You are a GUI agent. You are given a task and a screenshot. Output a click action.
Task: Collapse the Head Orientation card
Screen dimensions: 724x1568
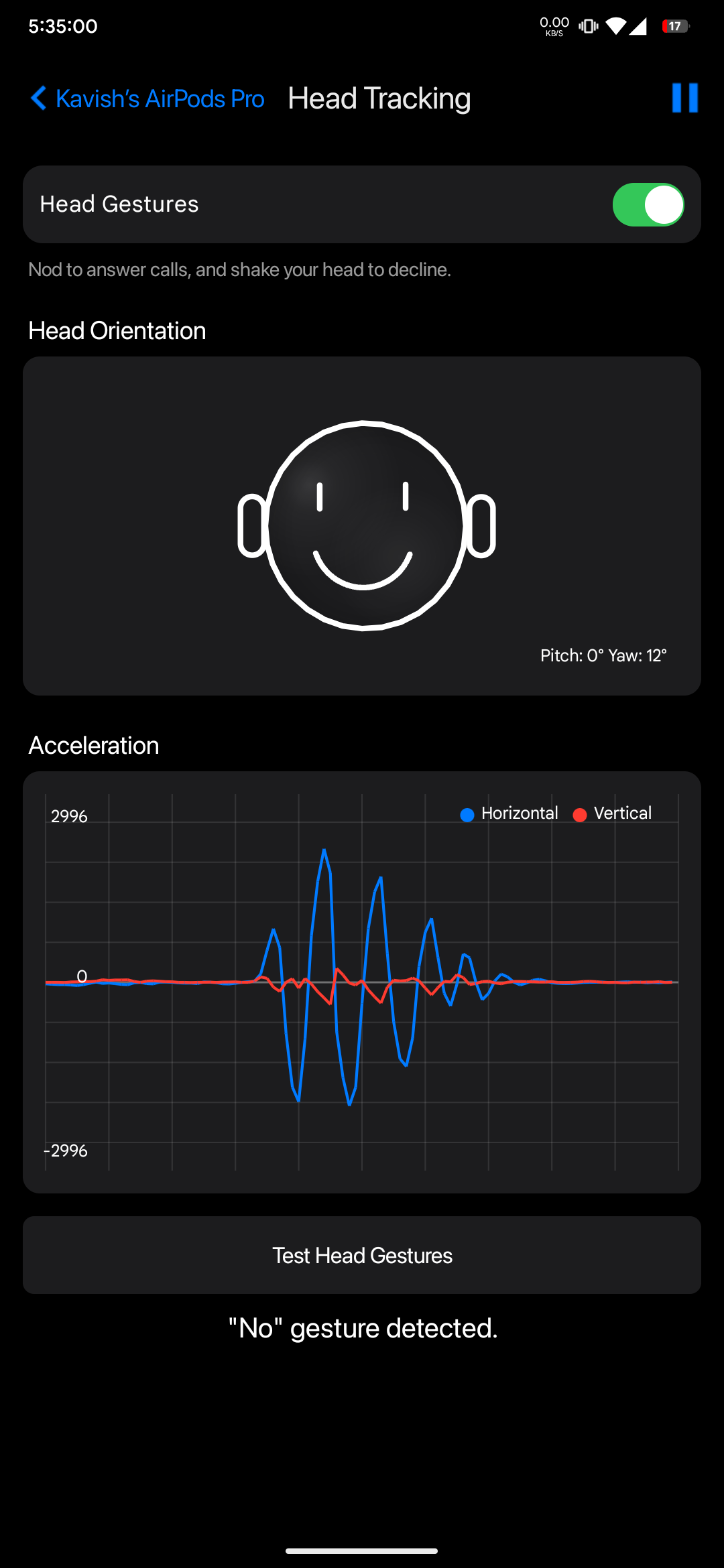(117, 330)
